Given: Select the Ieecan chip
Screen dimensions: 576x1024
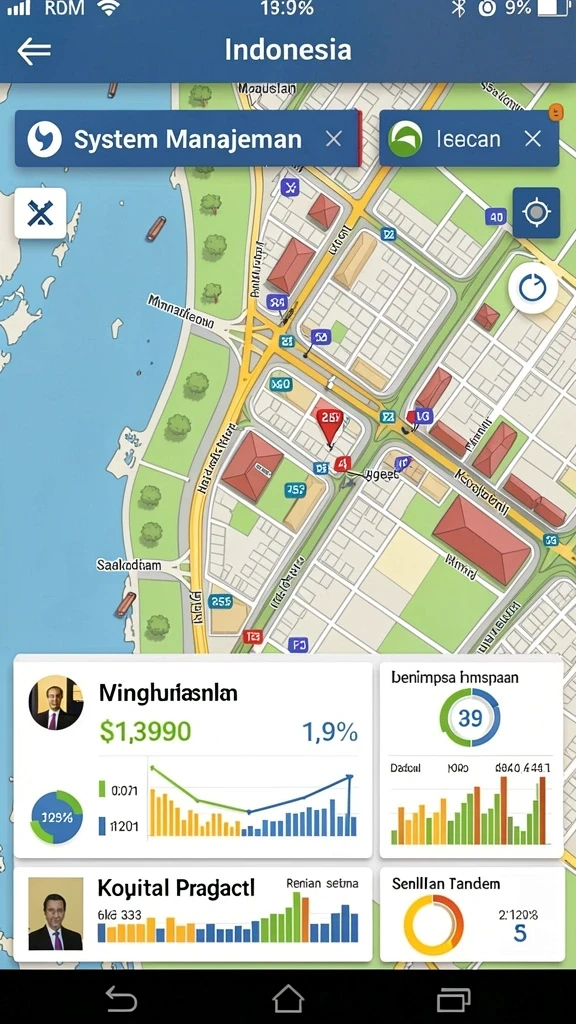Looking at the screenshot, I should (x=469, y=138).
